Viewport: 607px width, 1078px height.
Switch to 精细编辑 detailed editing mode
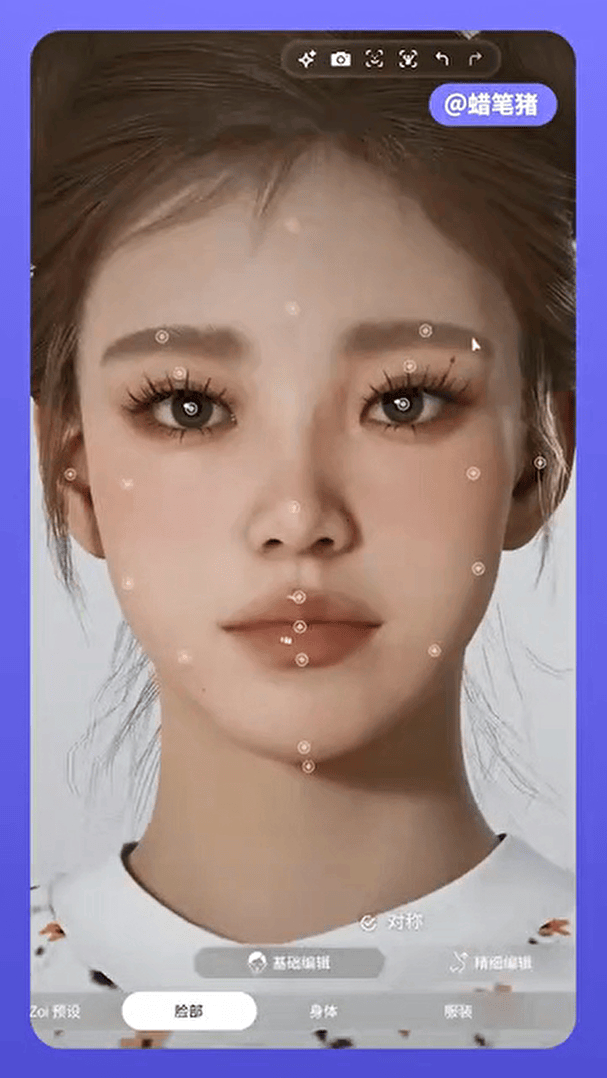[491, 963]
